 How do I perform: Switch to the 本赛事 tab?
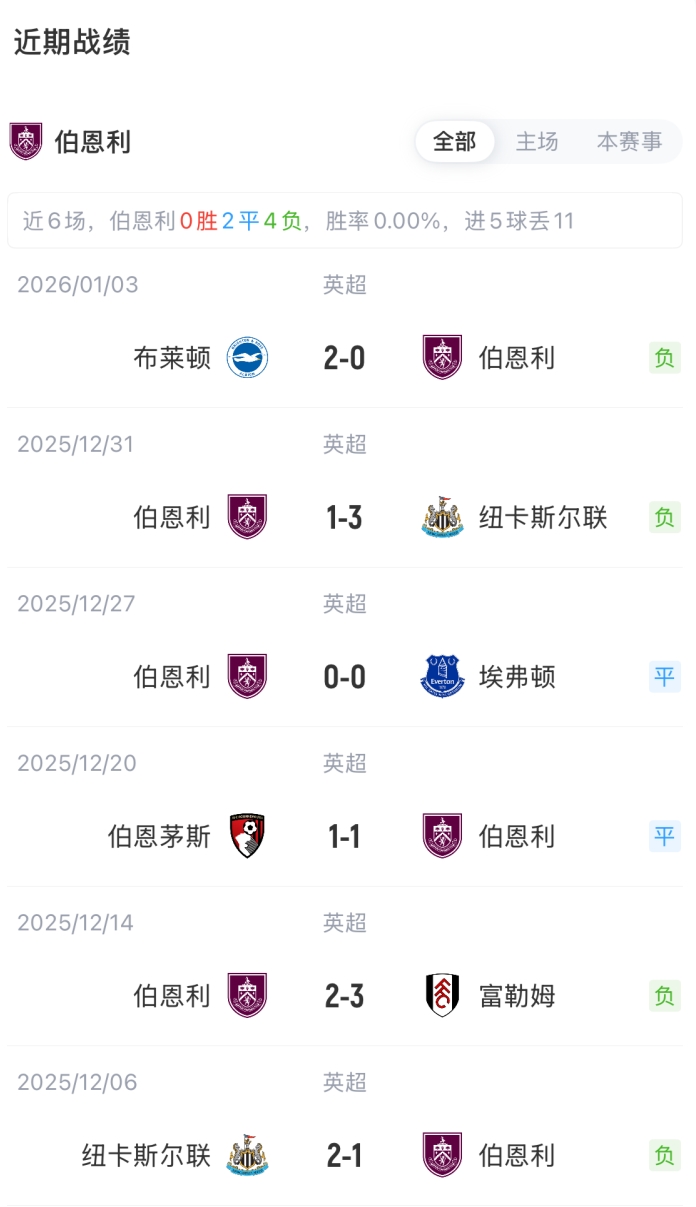[629, 142]
